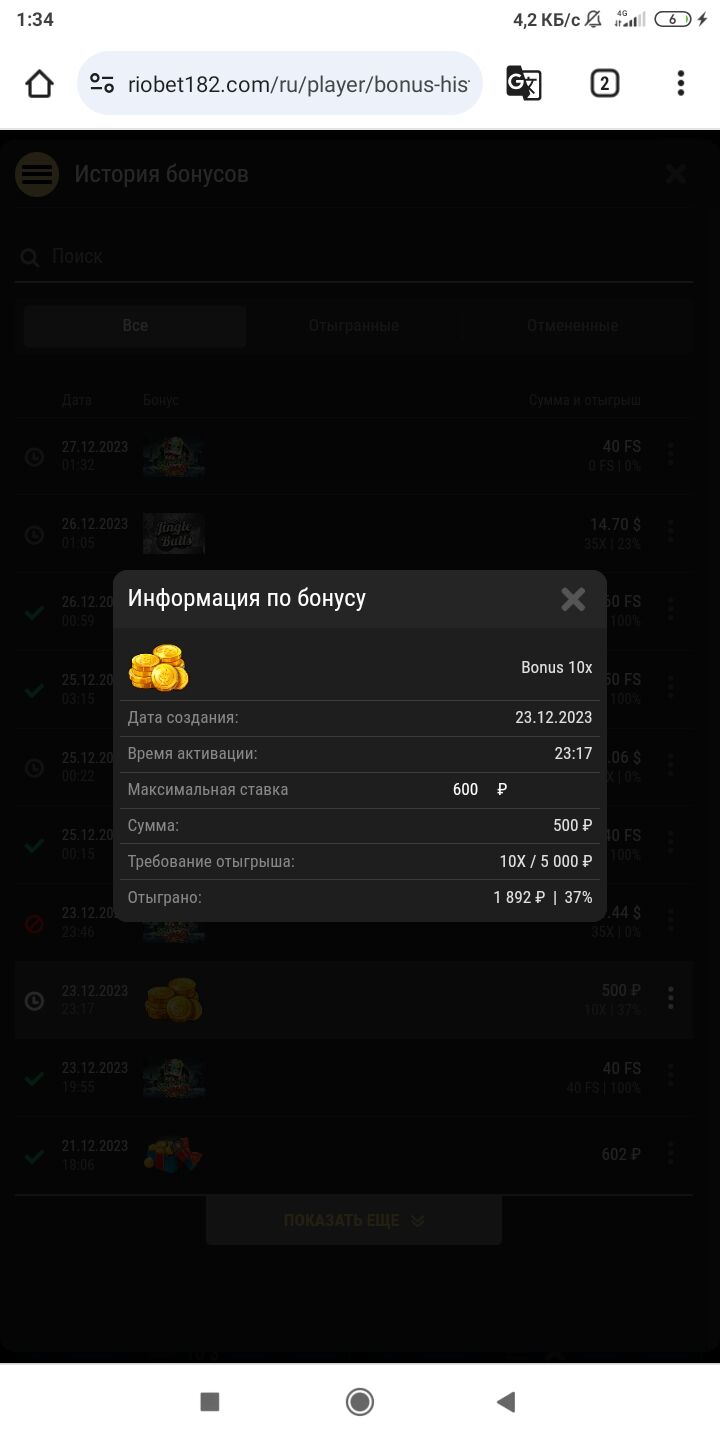720x1440 pixels.
Task: Open the browser tab switcher
Action: pyautogui.click(x=604, y=83)
